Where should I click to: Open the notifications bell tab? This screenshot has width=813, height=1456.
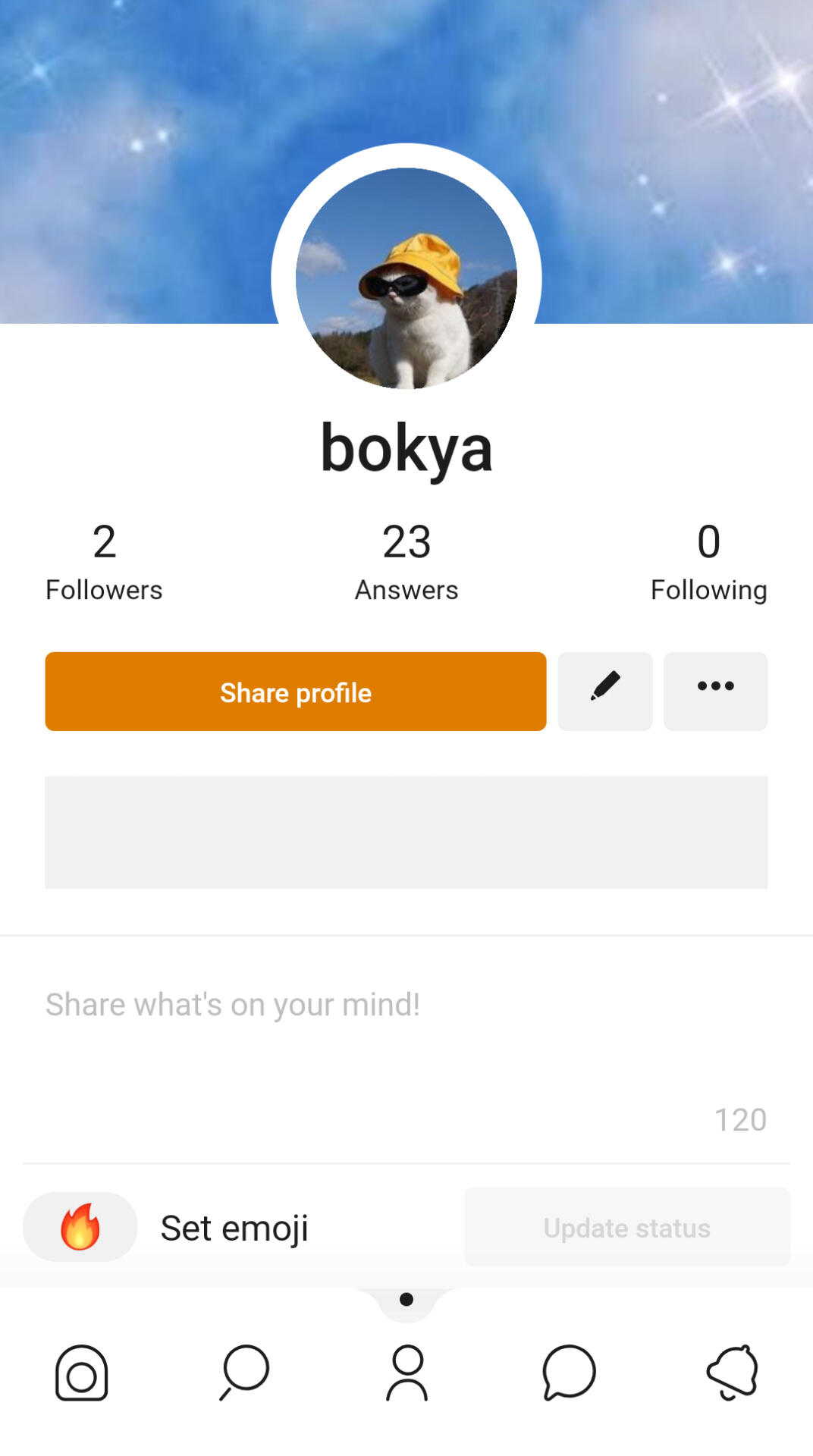pos(732,1373)
